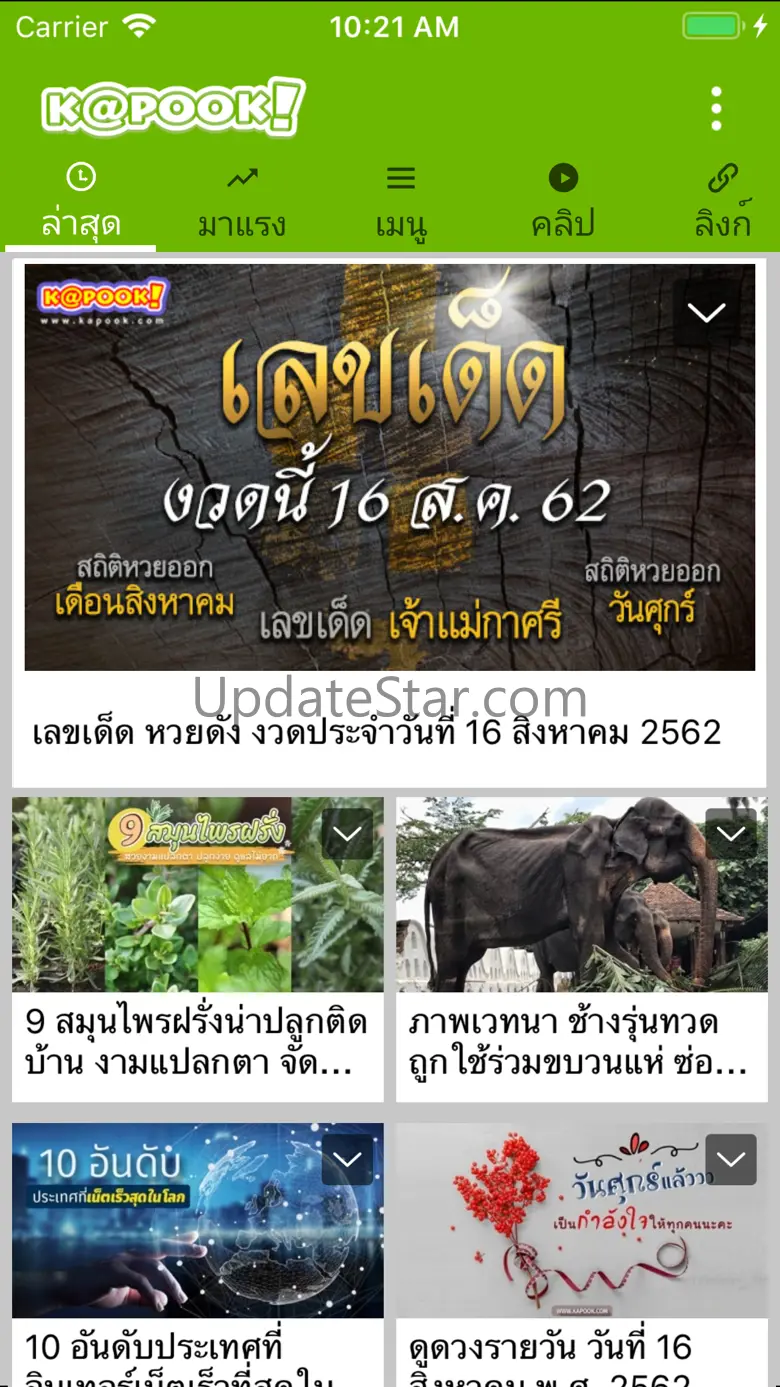Expand the chevron on the ดูดวงรายวัน card
Screen dimensions: 780x1387
coord(731,1160)
